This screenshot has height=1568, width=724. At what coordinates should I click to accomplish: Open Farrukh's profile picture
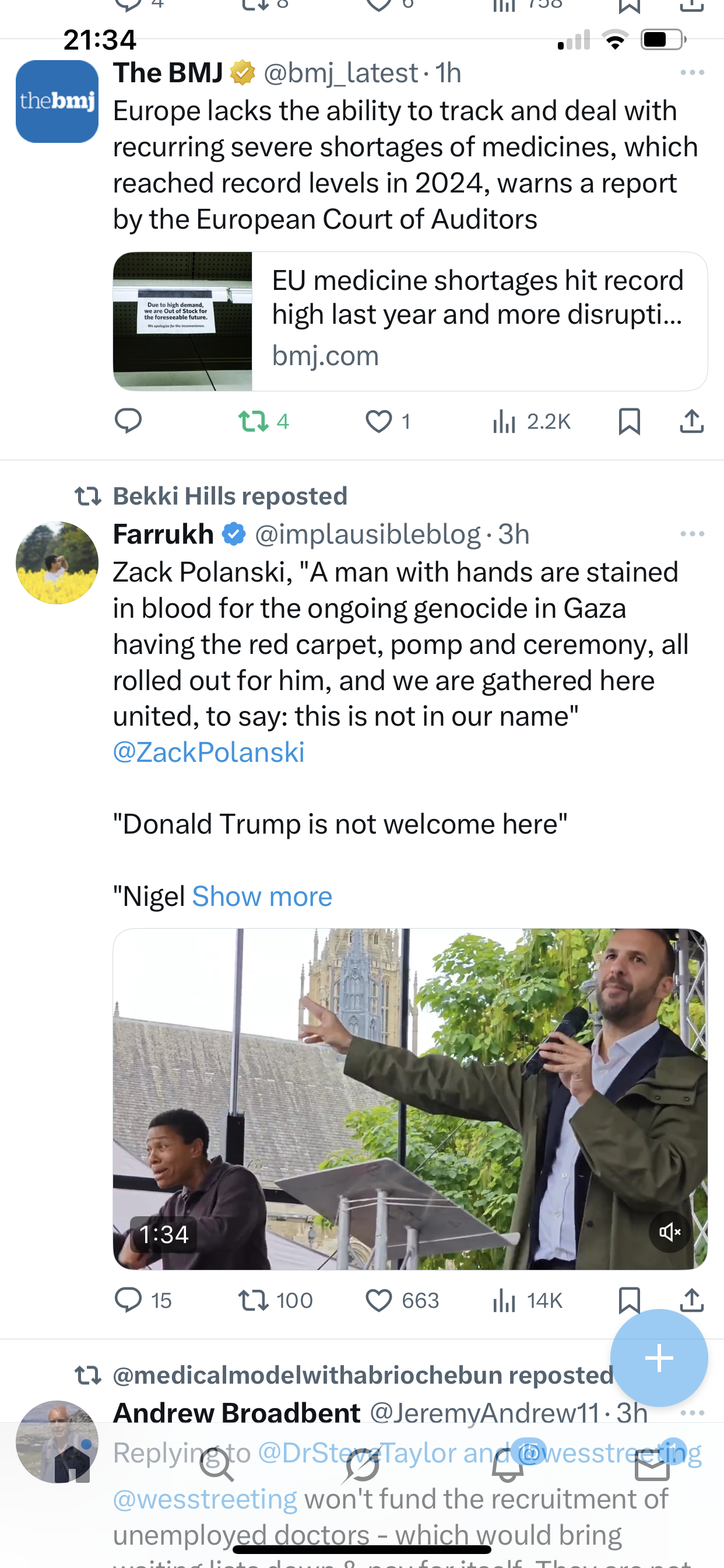tap(57, 563)
